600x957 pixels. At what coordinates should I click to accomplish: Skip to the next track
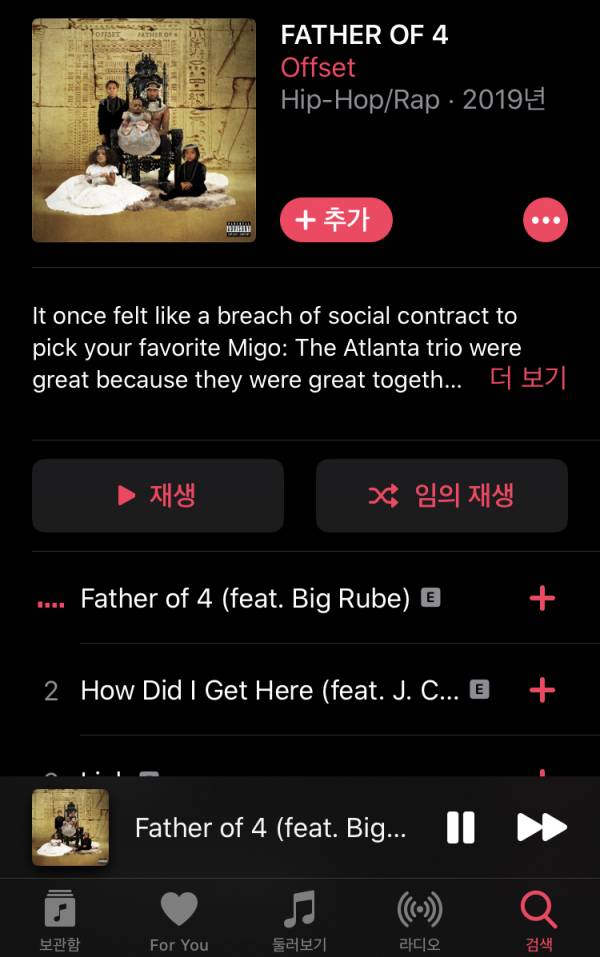tap(541, 827)
